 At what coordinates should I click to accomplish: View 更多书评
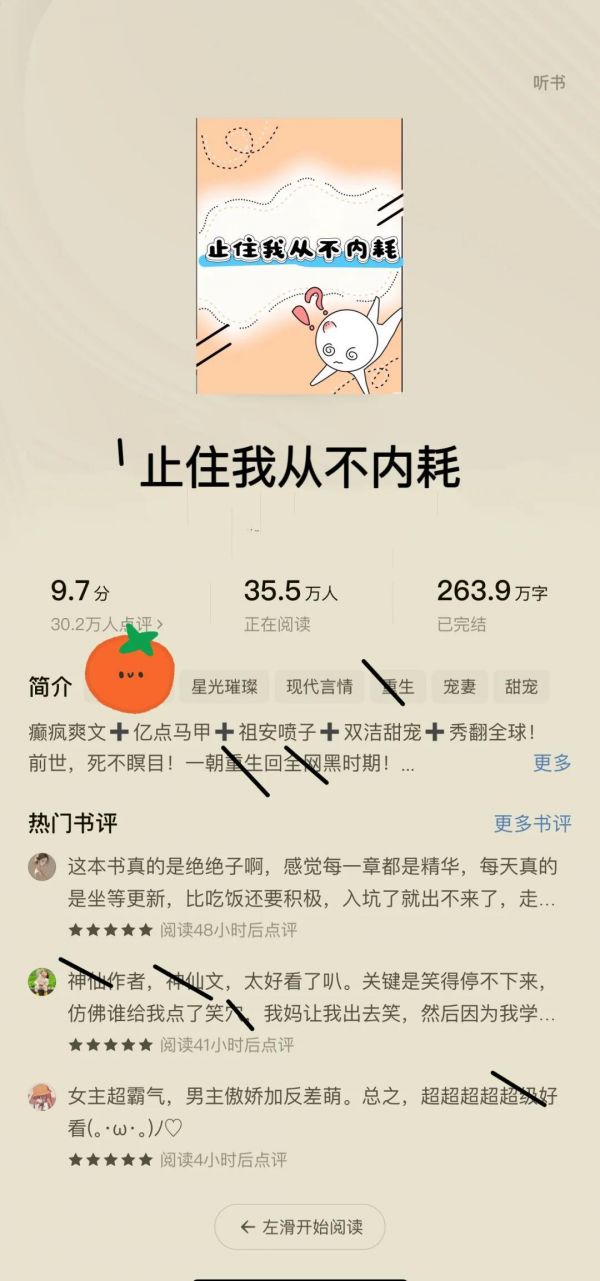point(533,824)
